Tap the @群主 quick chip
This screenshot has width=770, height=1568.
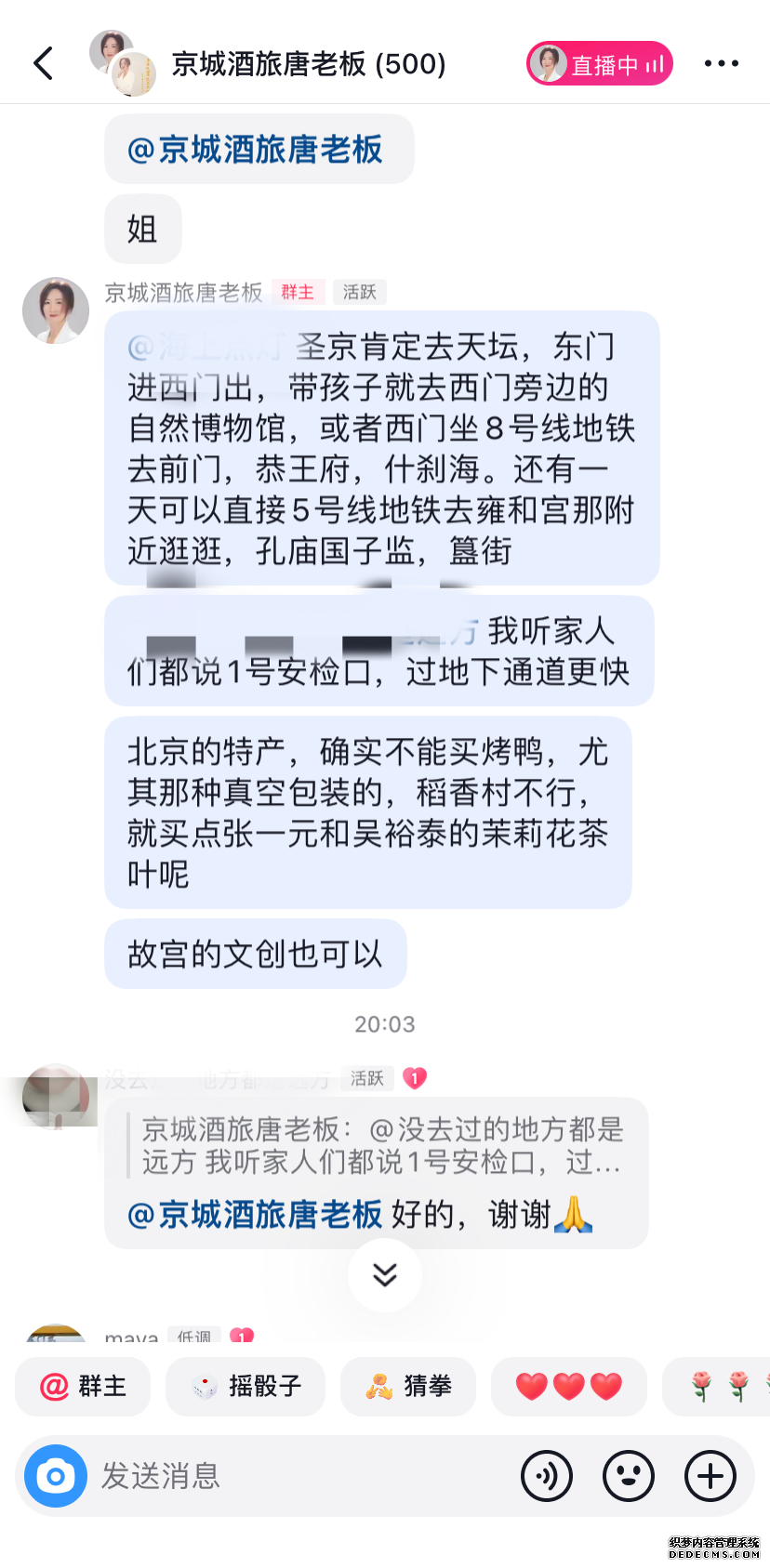tap(84, 1386)
